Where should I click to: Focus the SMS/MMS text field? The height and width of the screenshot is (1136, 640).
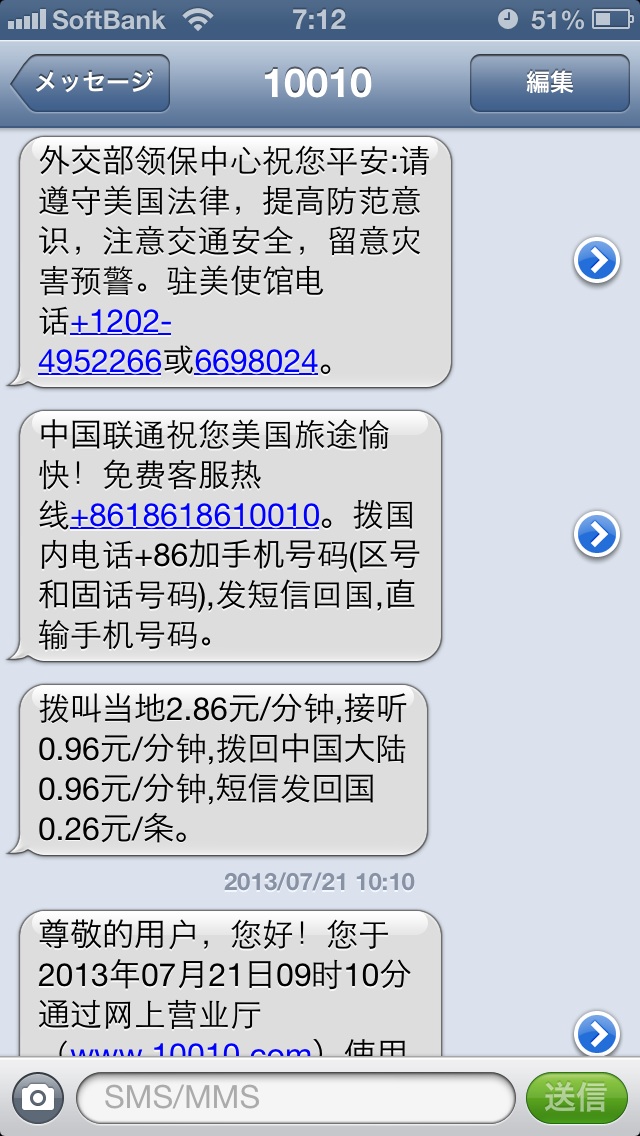[295, 1098]
